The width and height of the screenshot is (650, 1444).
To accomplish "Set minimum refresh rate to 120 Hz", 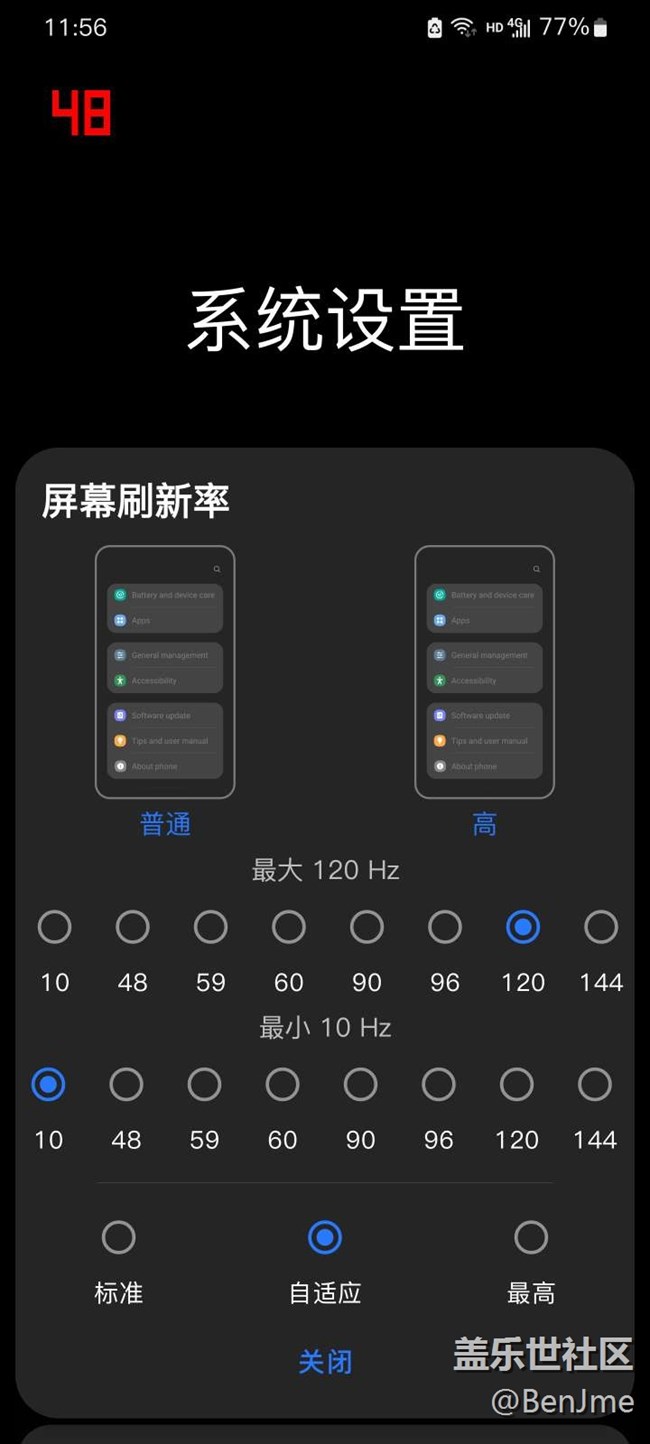I will point(516,1084).
